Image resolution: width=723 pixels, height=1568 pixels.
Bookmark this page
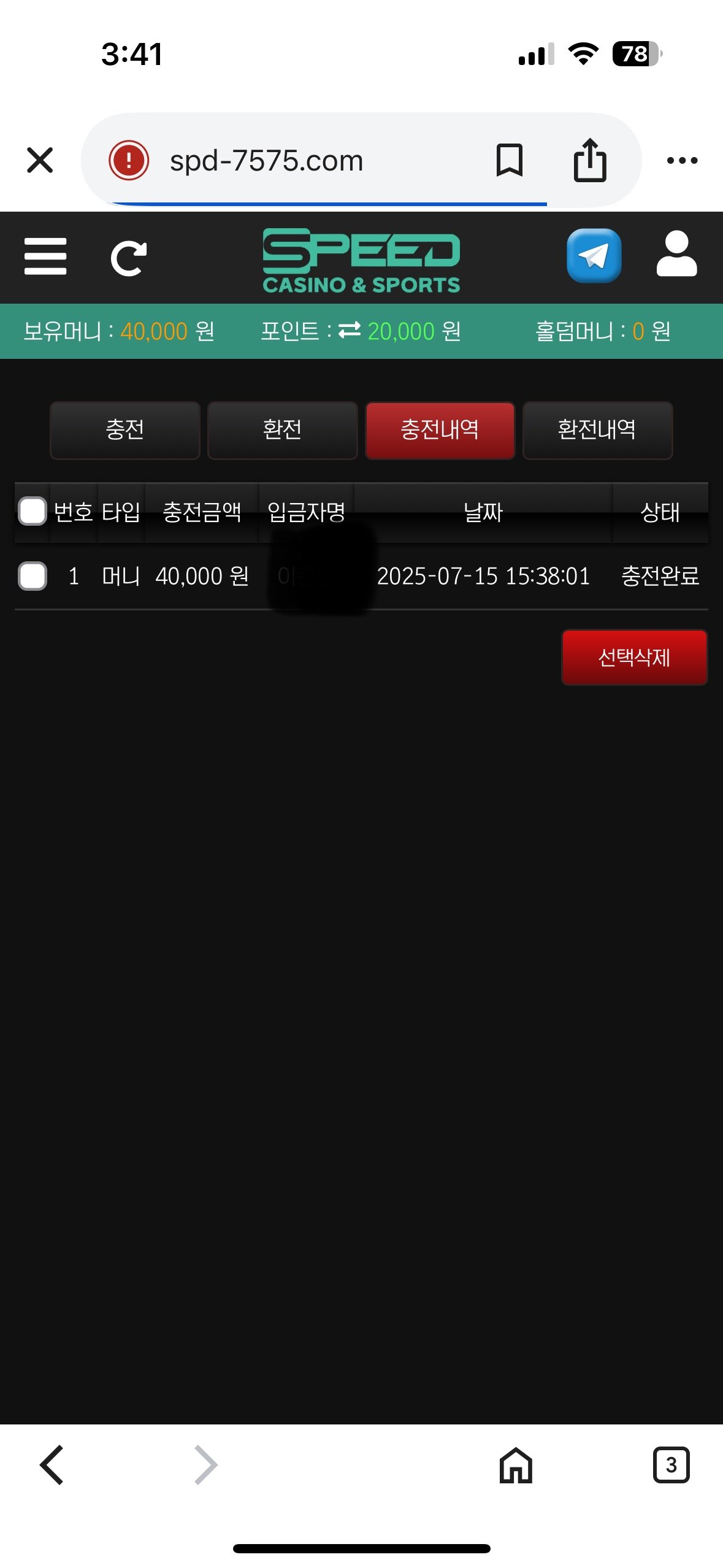point(509,161)
